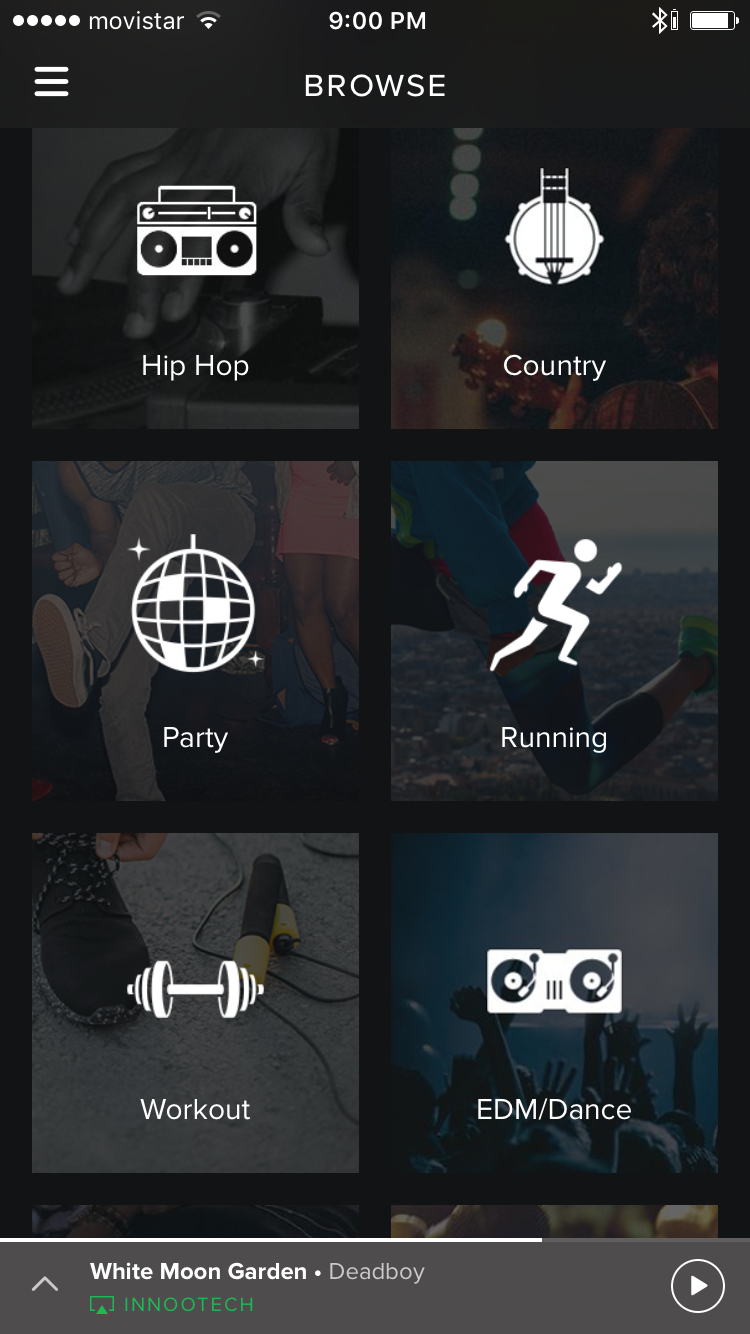Tap the Workout tile
750x1334 pixels.
click(x=195, y=1003)
